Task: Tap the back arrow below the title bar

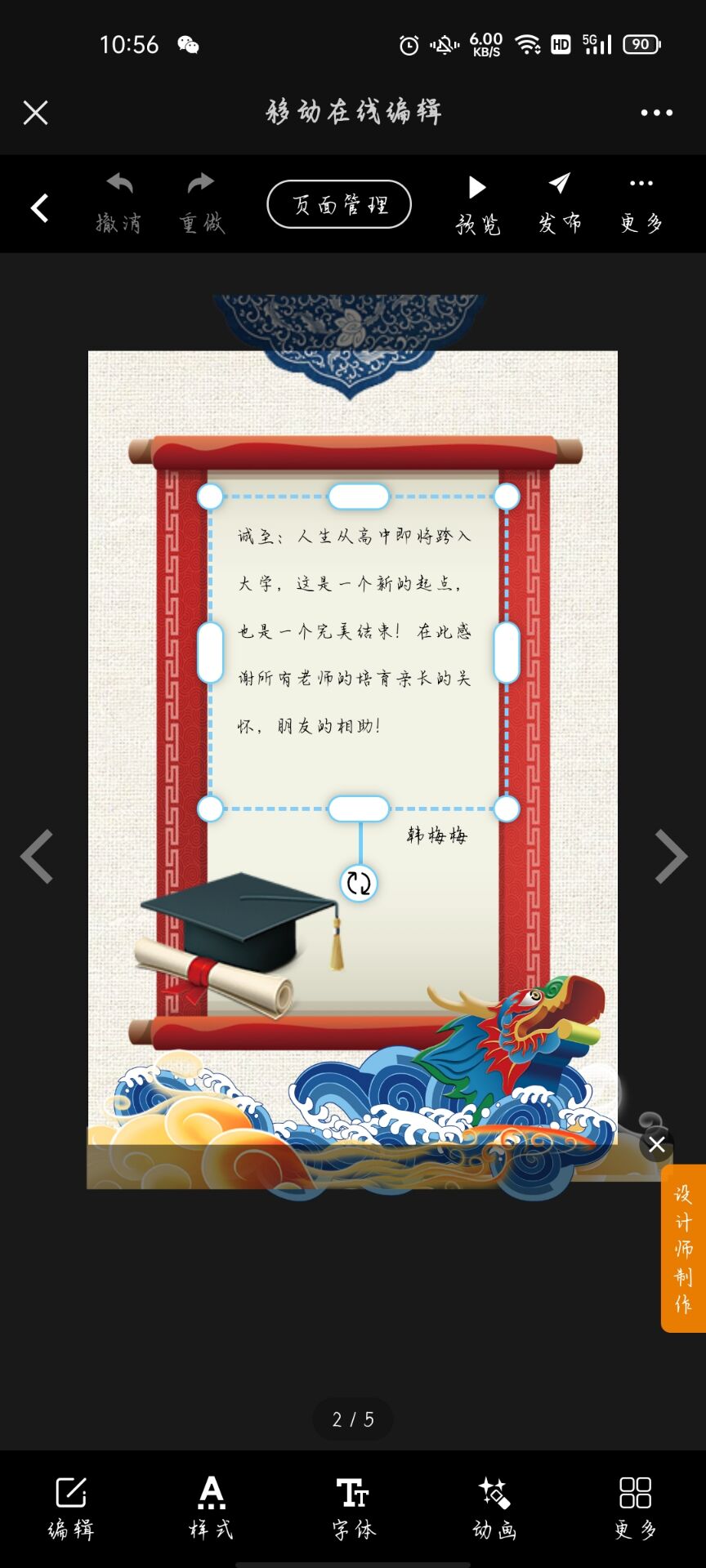Action: [38, 208]
